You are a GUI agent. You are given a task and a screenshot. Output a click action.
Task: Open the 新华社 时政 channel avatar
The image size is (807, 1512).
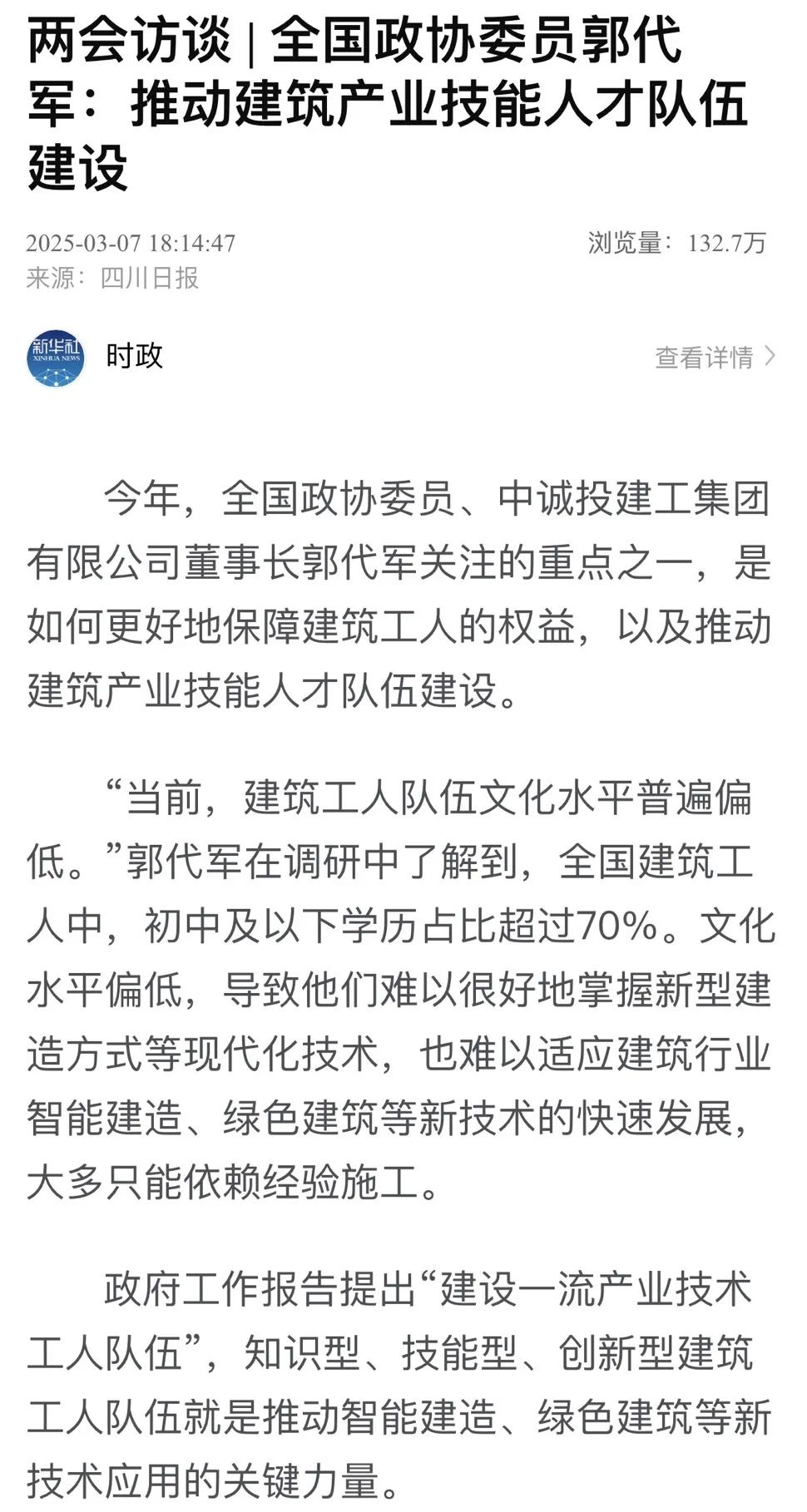(56, 358)
